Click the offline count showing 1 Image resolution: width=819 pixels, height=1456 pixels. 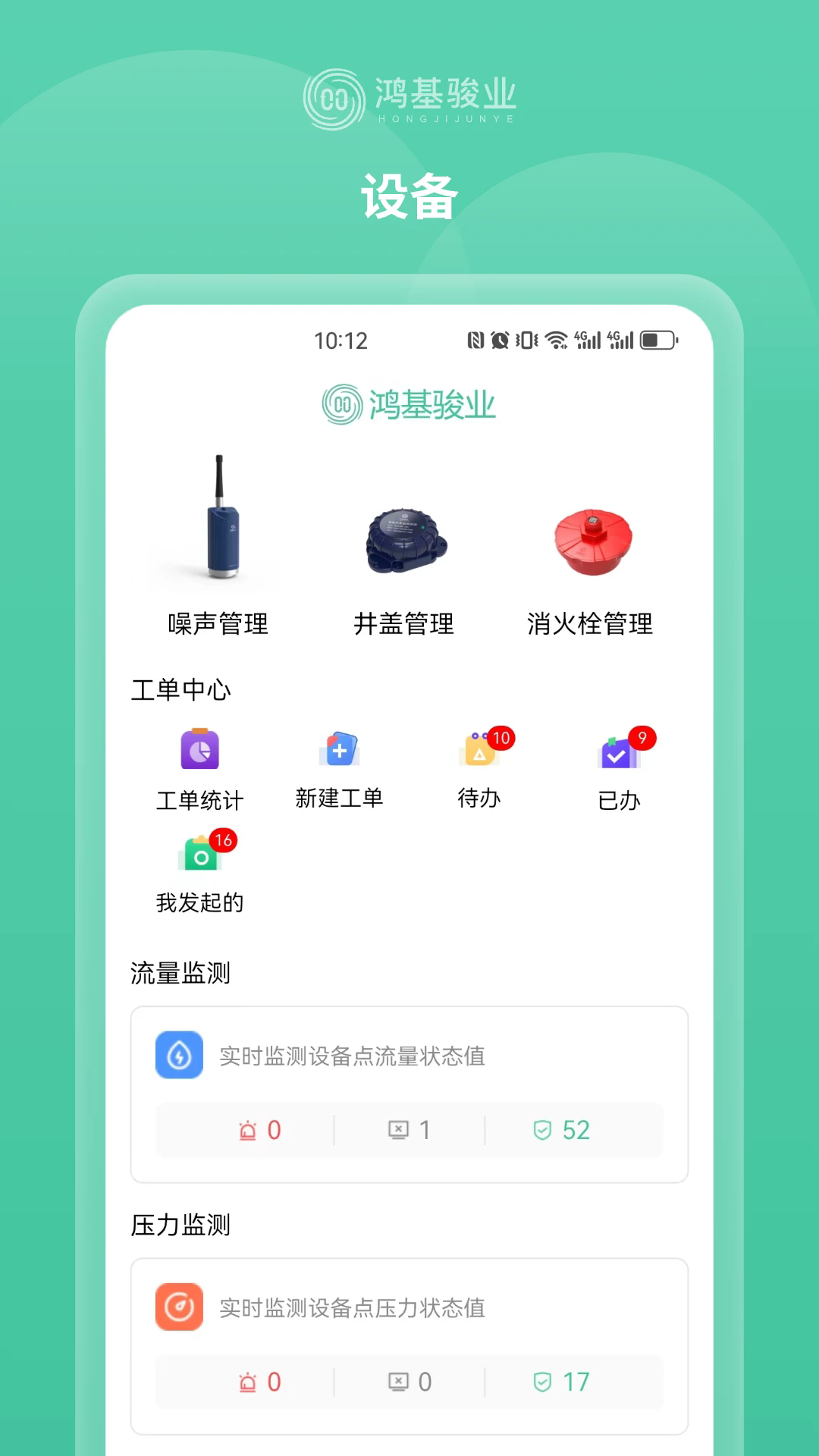tap(409, 1130)
